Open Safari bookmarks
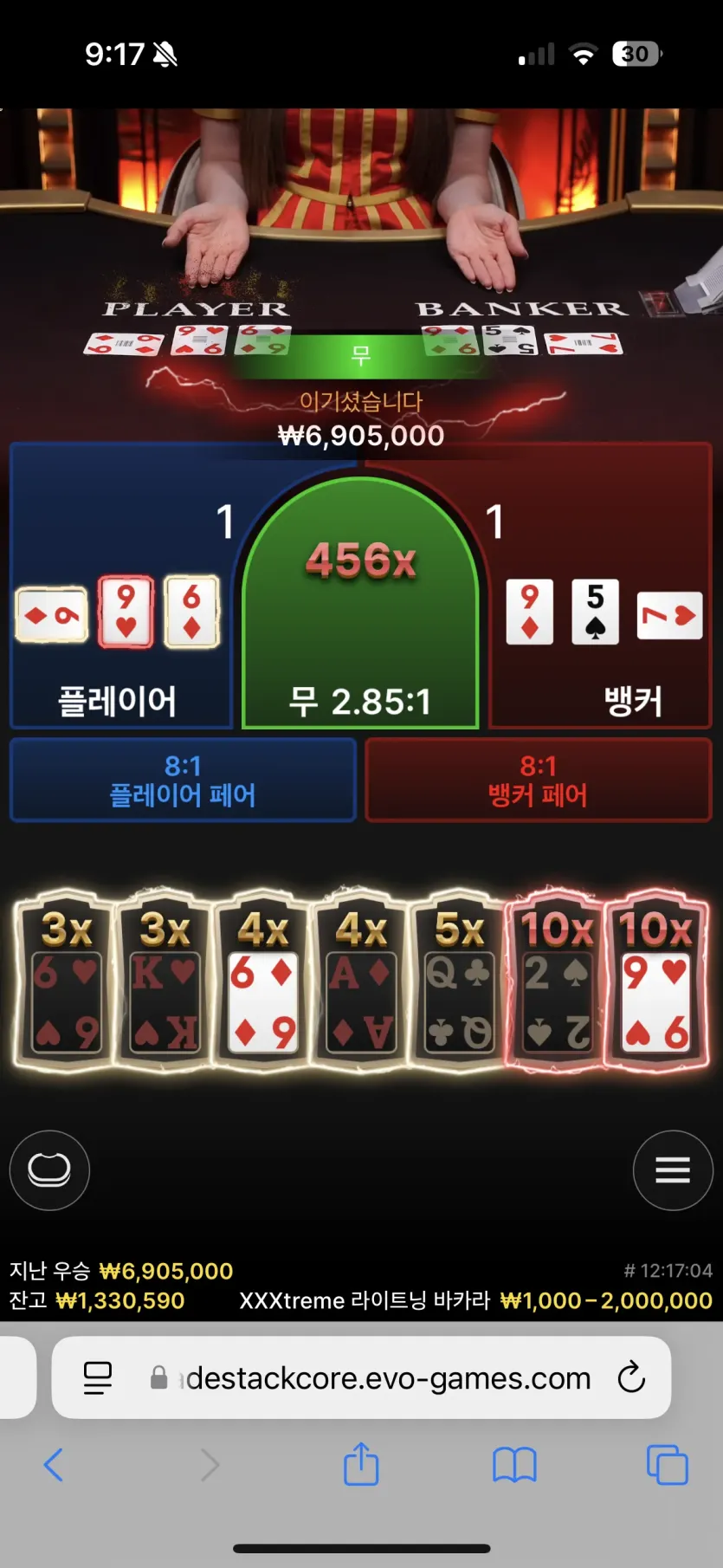The image size is (723, 1568). [514, 1465]
